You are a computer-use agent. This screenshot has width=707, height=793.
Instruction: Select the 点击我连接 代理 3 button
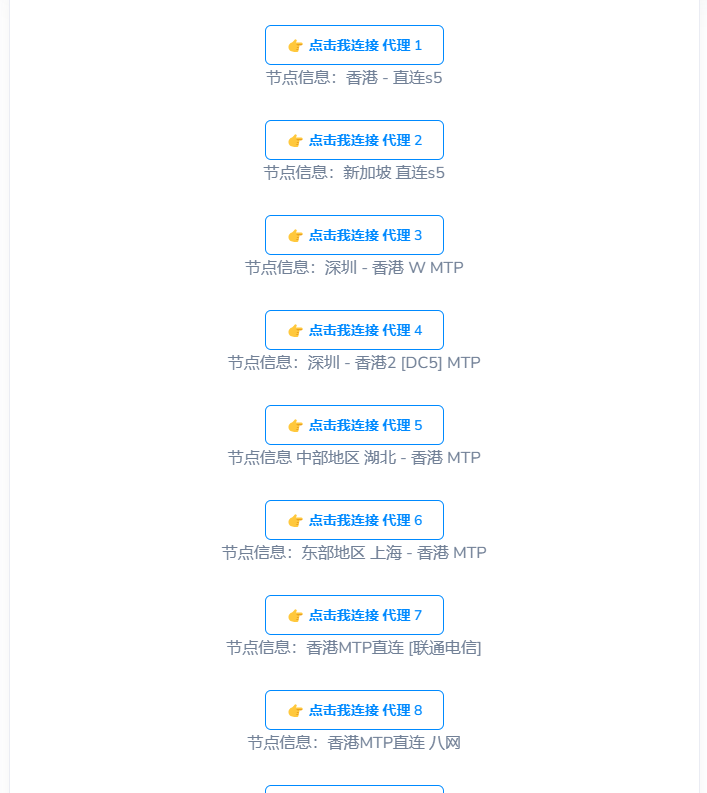[x=354, y=235]
